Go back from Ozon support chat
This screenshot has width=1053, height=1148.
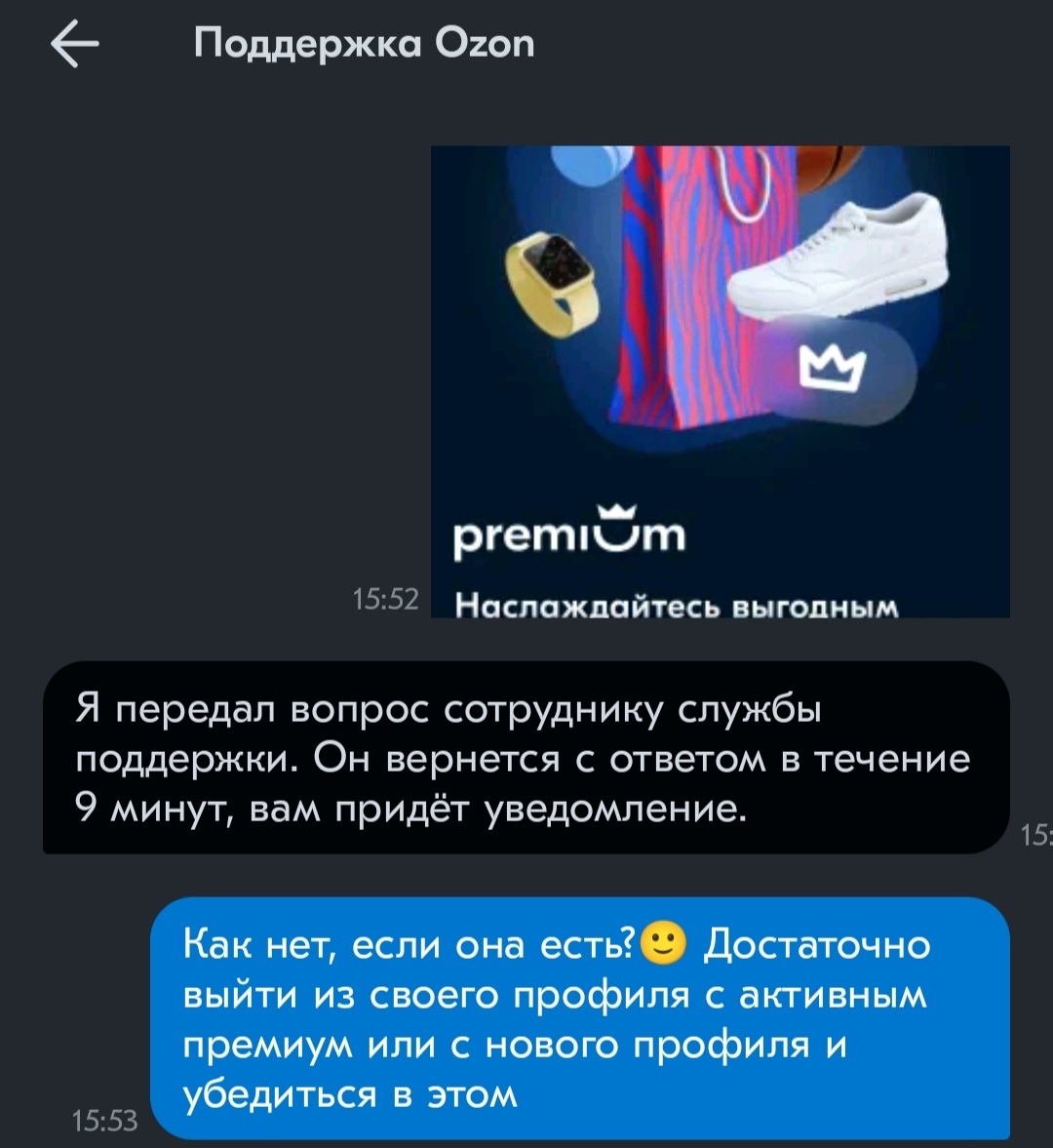[x=75, y=45]
